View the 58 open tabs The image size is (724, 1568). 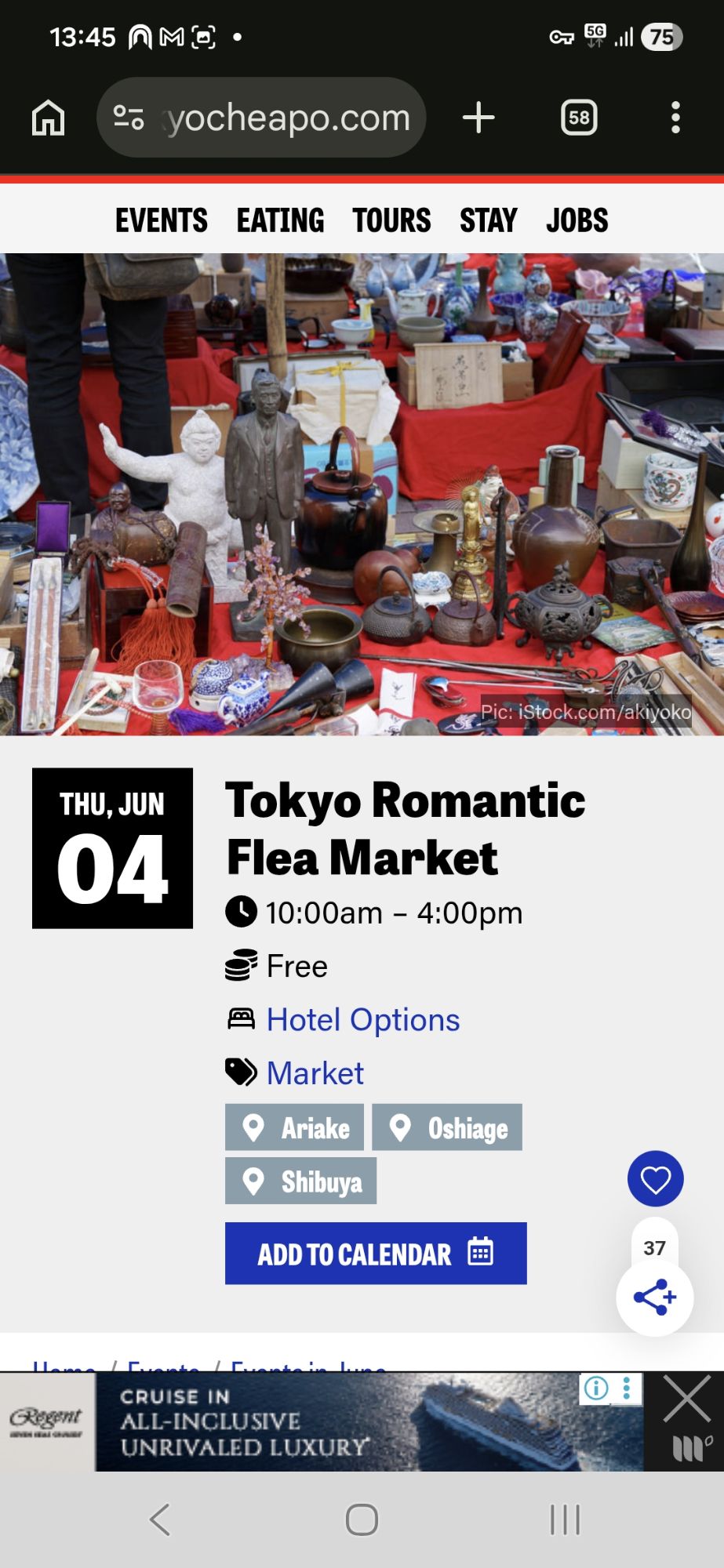579,118
